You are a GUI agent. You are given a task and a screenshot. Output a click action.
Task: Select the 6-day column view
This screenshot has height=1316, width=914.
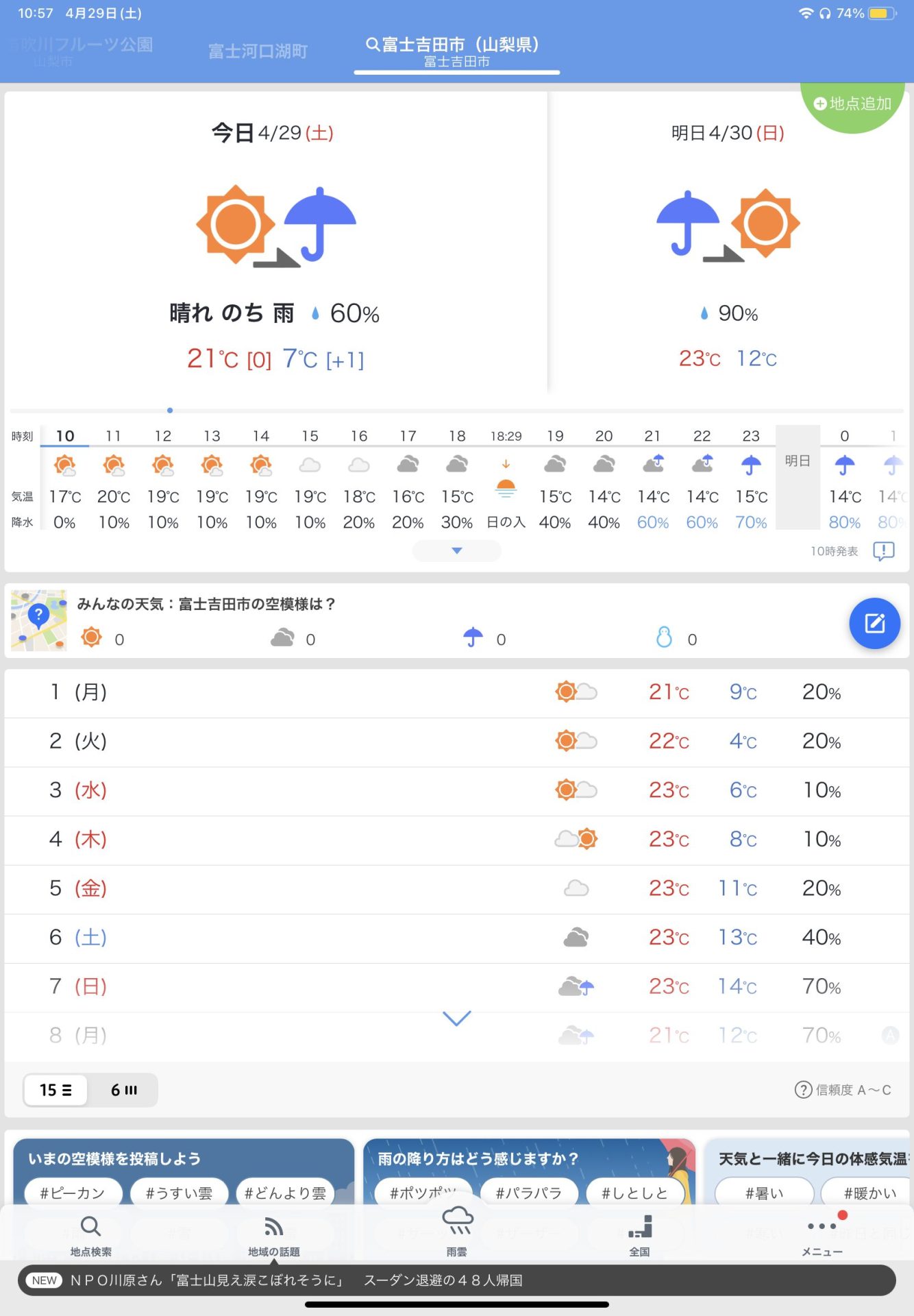[124, 1090]
